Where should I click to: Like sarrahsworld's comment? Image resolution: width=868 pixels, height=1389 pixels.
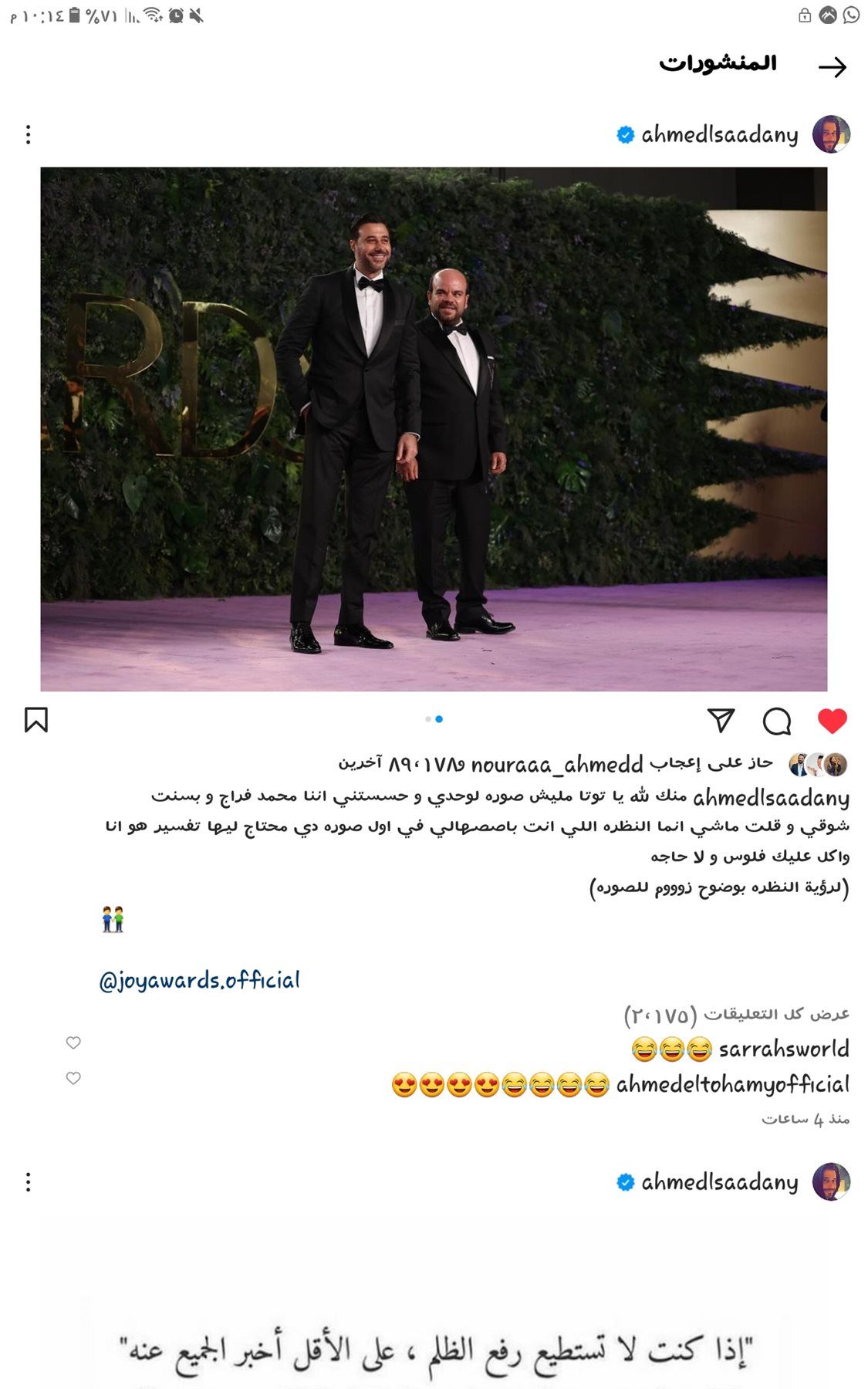[x=73, y=1043]
